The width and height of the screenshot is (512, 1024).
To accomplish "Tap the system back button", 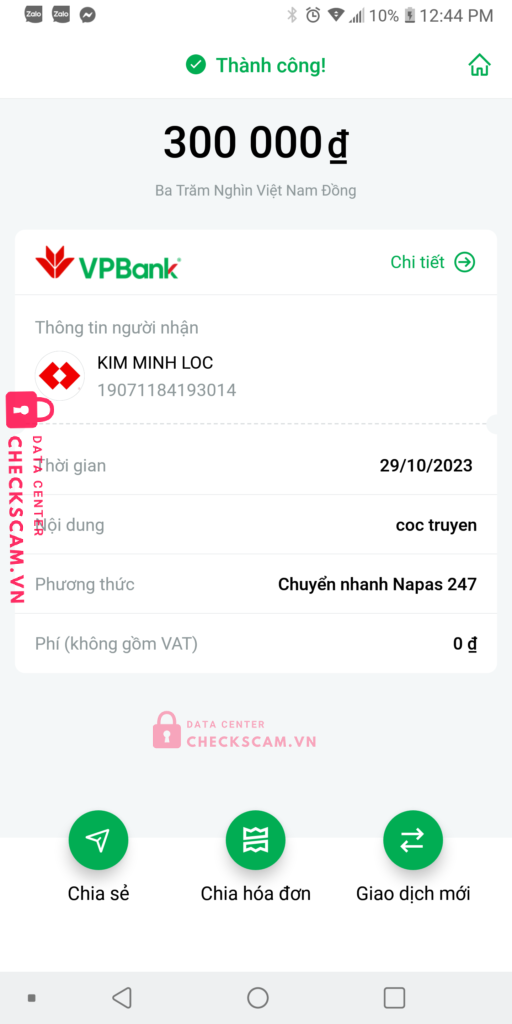I will tap(122, 998).
